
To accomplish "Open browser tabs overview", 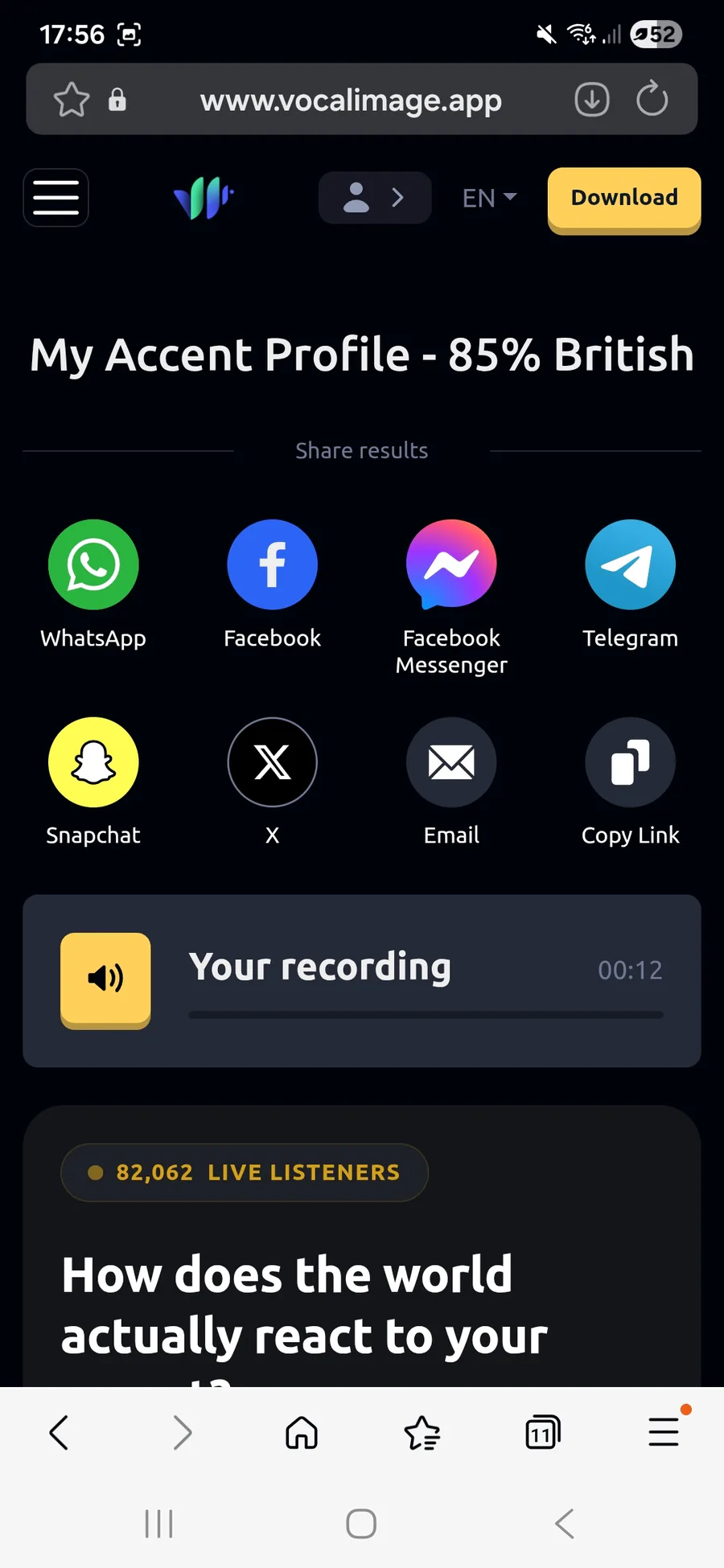I will (x=542, y=1433).
